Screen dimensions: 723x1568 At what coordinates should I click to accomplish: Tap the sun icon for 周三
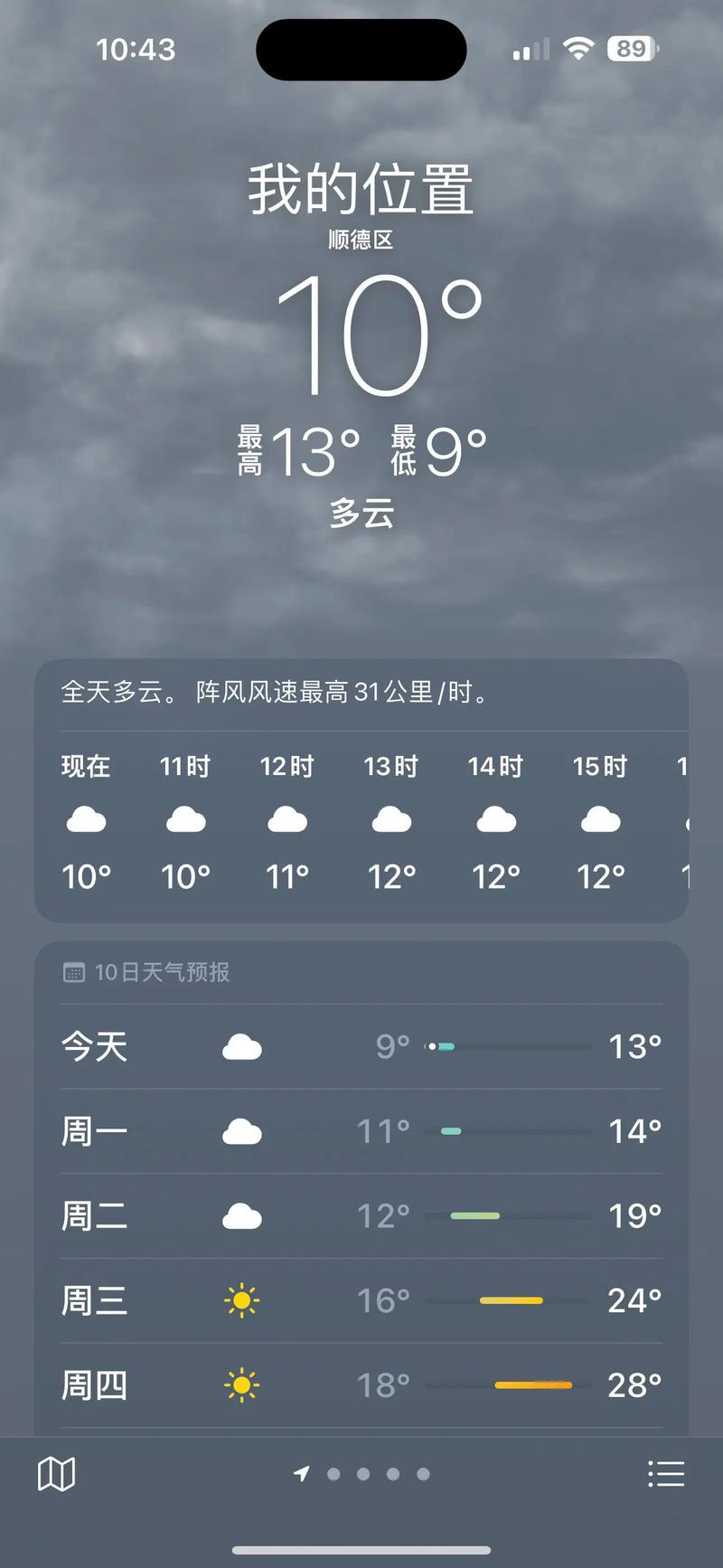[x=241, y=1300]
